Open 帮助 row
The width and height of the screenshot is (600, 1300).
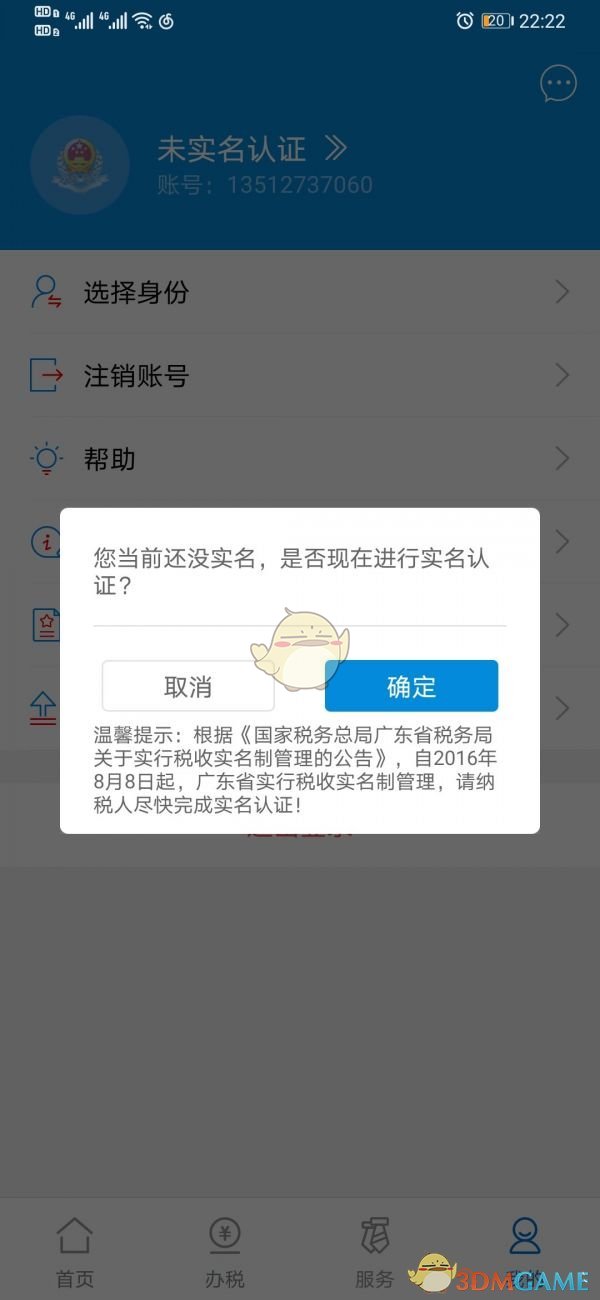(300, 459)
